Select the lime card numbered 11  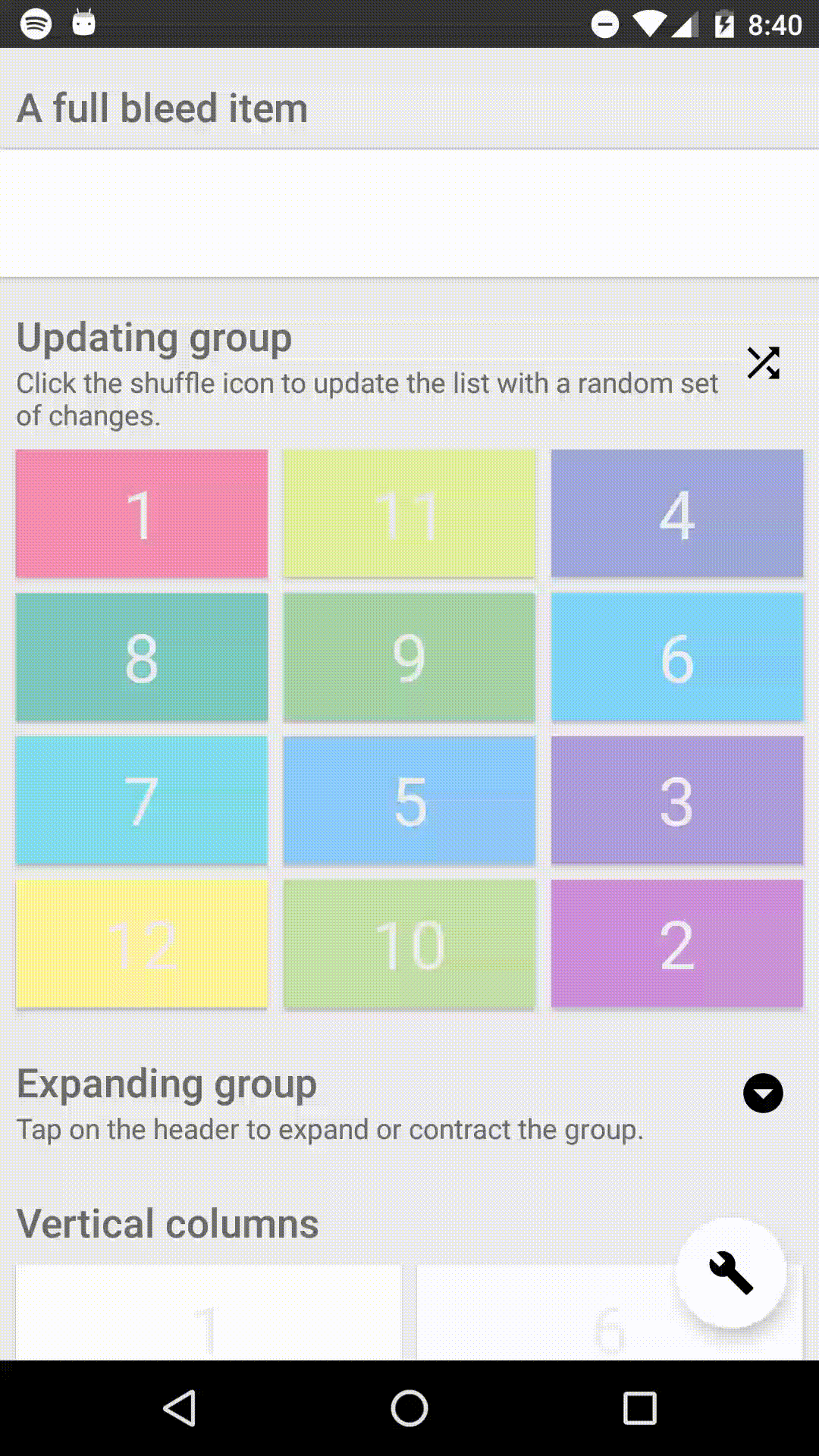pos(409,513)
